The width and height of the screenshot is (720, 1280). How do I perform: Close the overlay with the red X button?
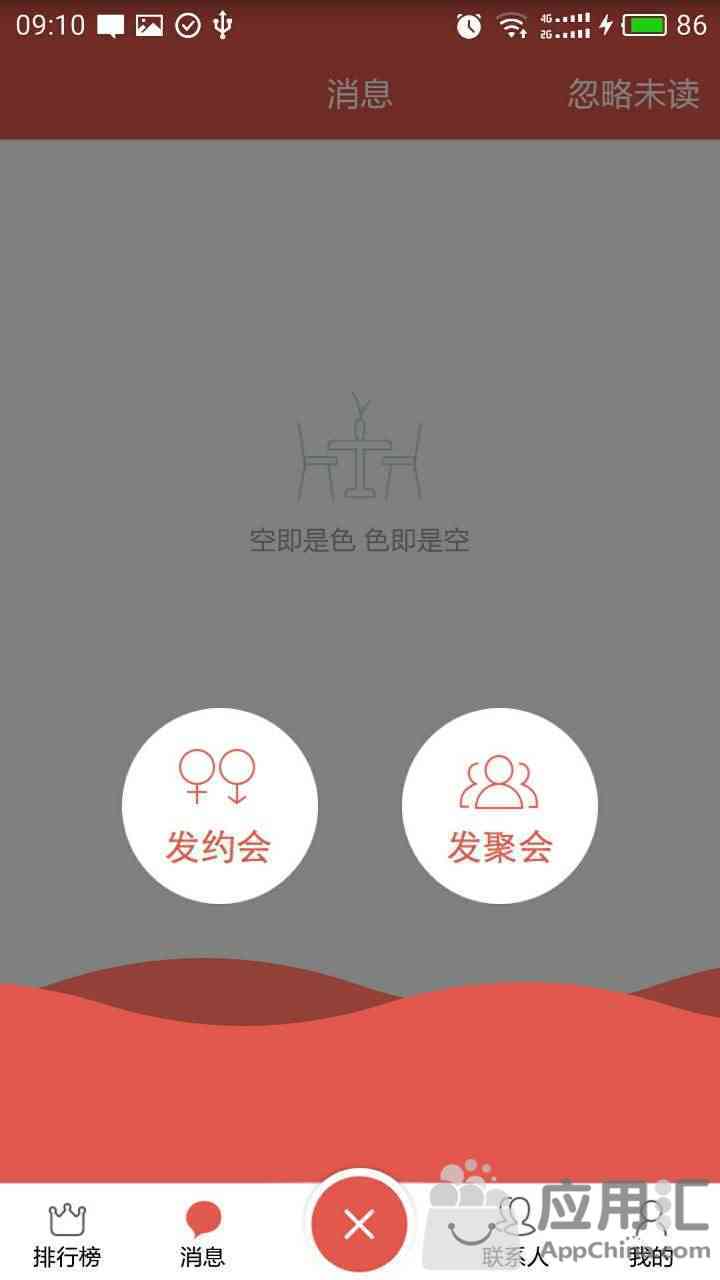point(360,1224)
